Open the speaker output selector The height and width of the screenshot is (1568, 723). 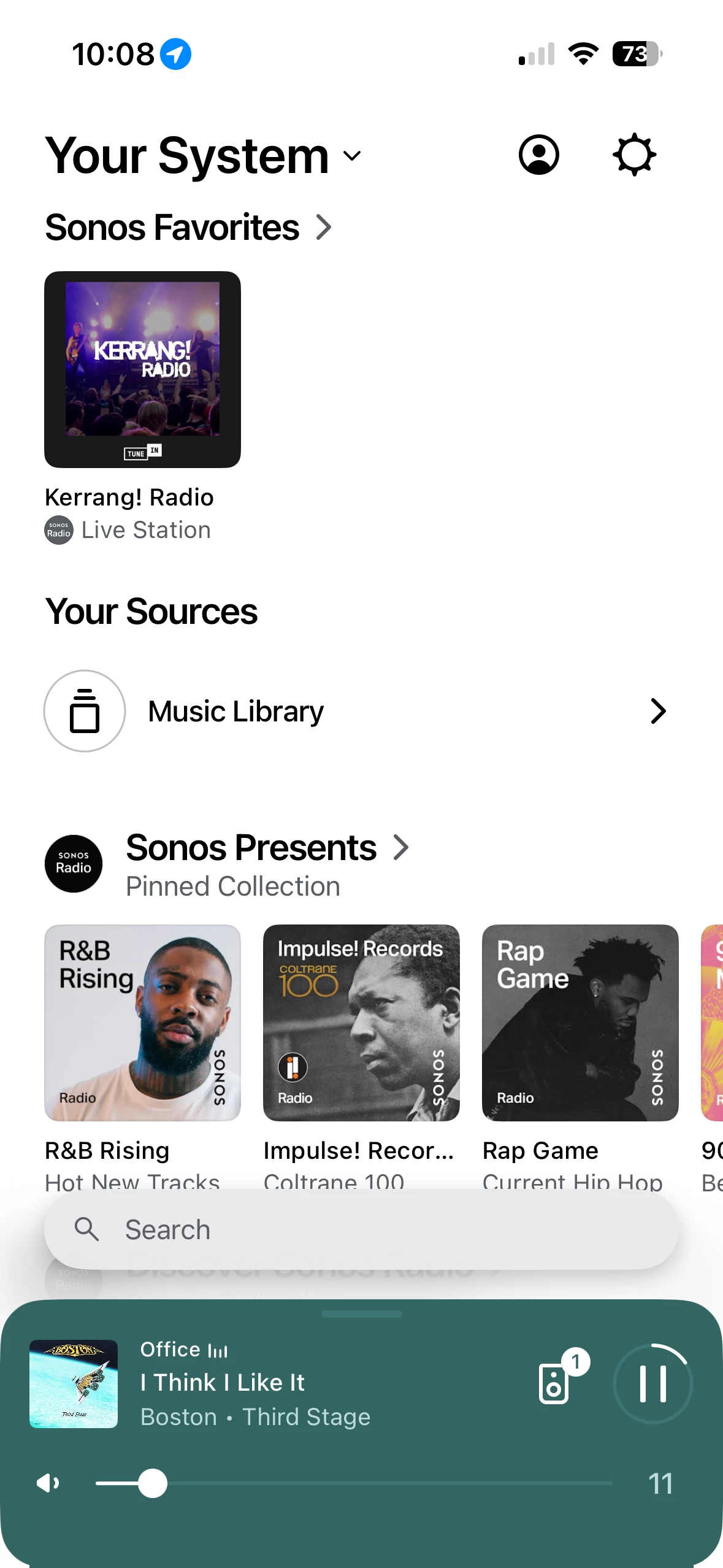(555, 1383)
